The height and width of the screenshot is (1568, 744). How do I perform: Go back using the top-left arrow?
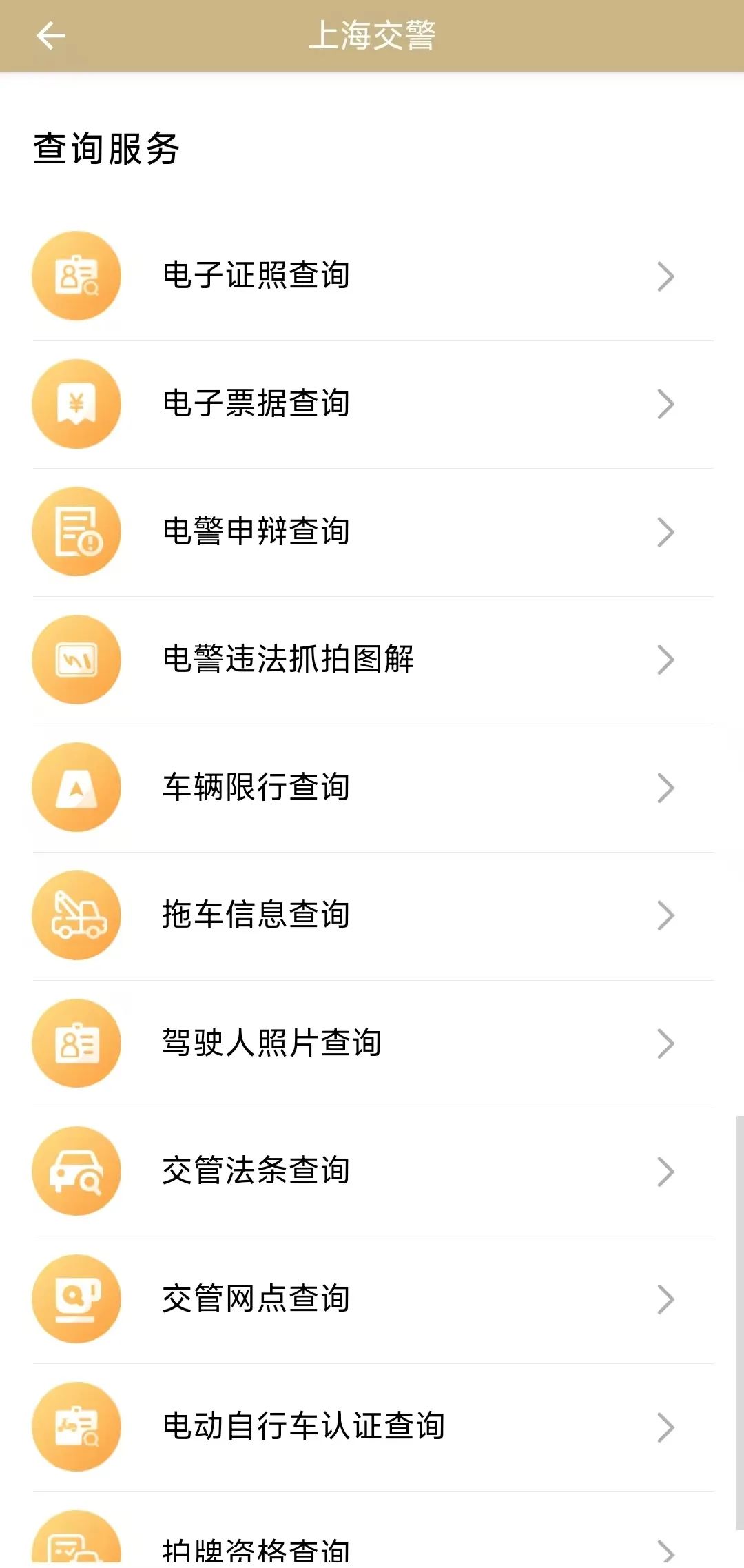pyautogui.click(x=50, y=36)
